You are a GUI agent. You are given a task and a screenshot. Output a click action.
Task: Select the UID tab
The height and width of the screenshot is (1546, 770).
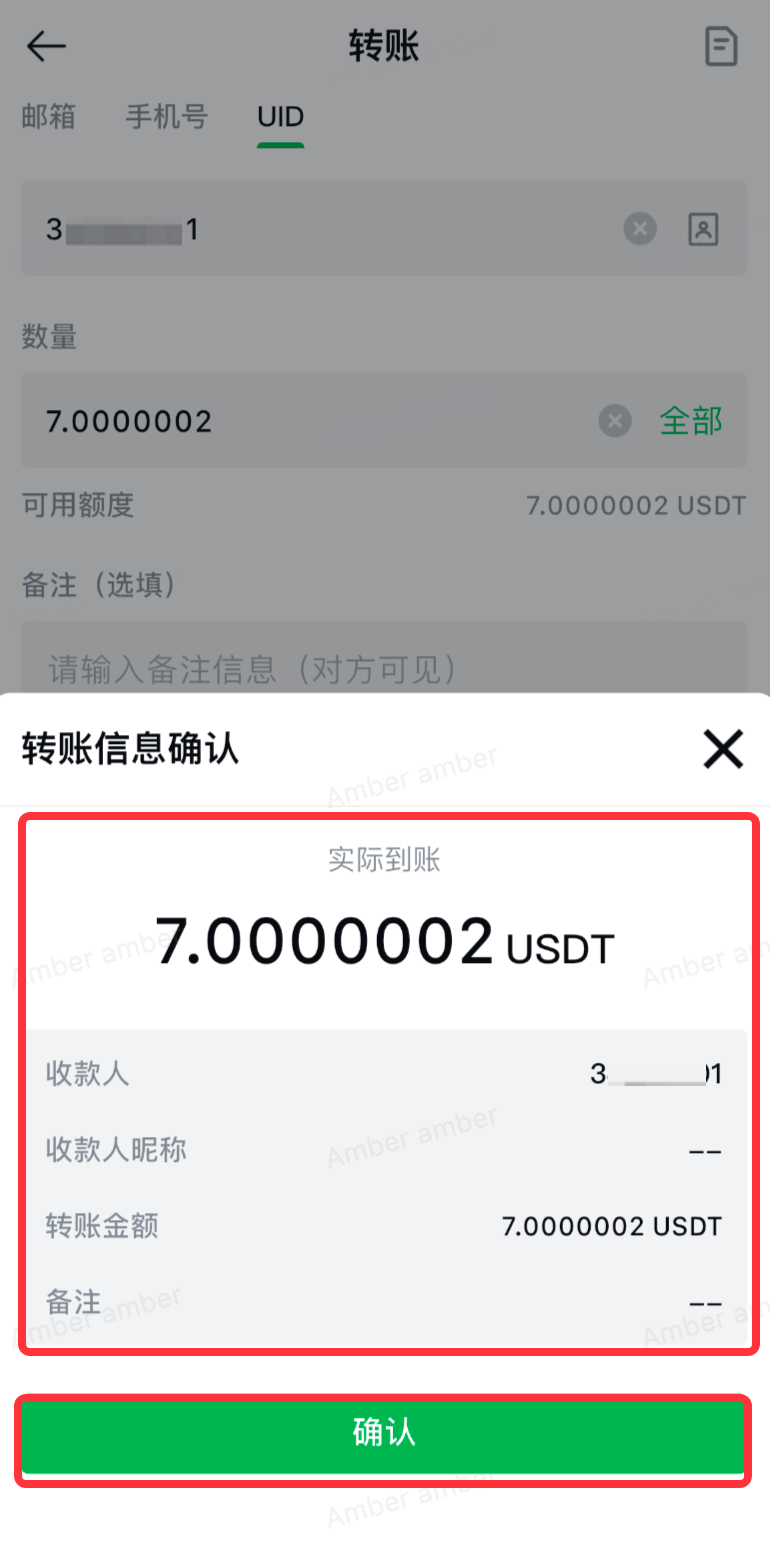click(280, 116)
